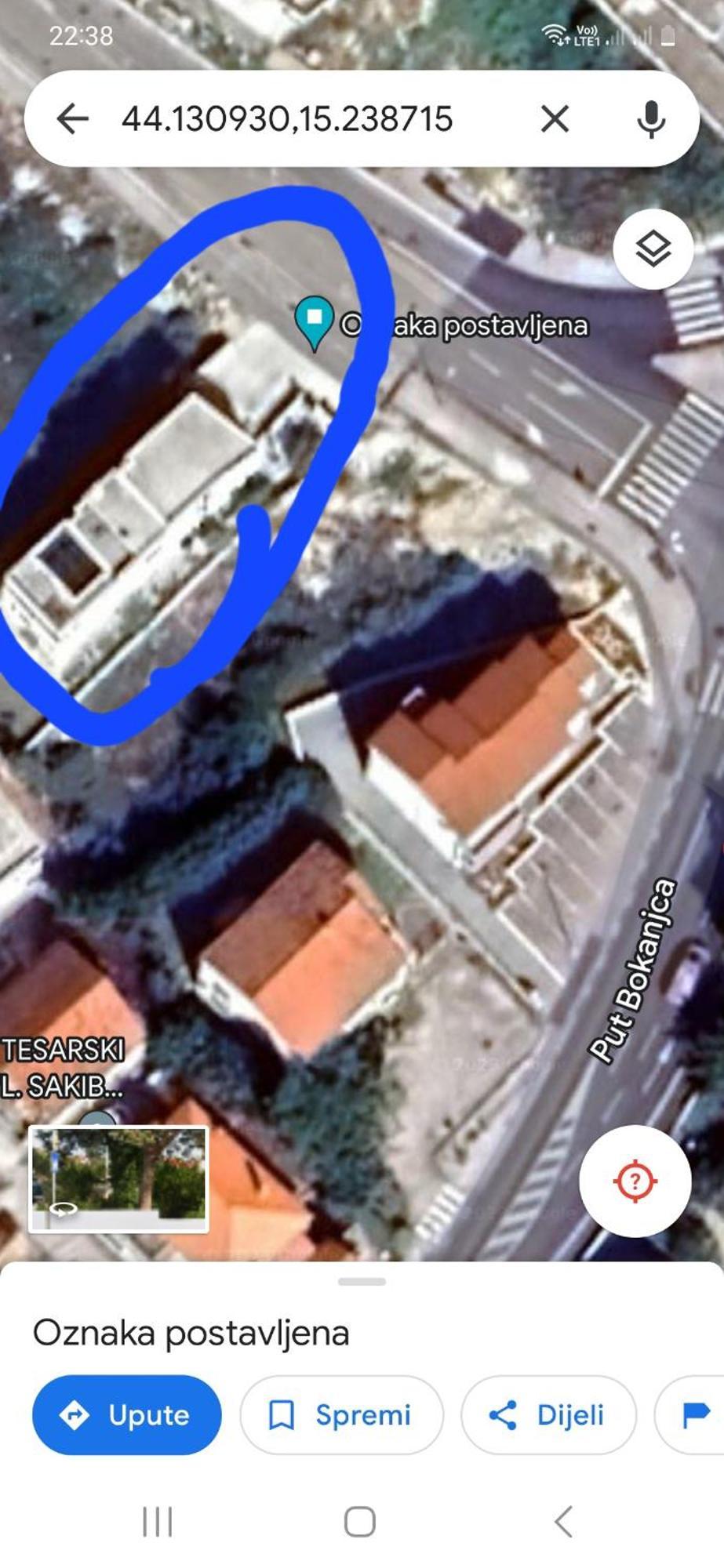Open the map layers selector
This screenshot has width=724, height=1568.
[653, 249]
